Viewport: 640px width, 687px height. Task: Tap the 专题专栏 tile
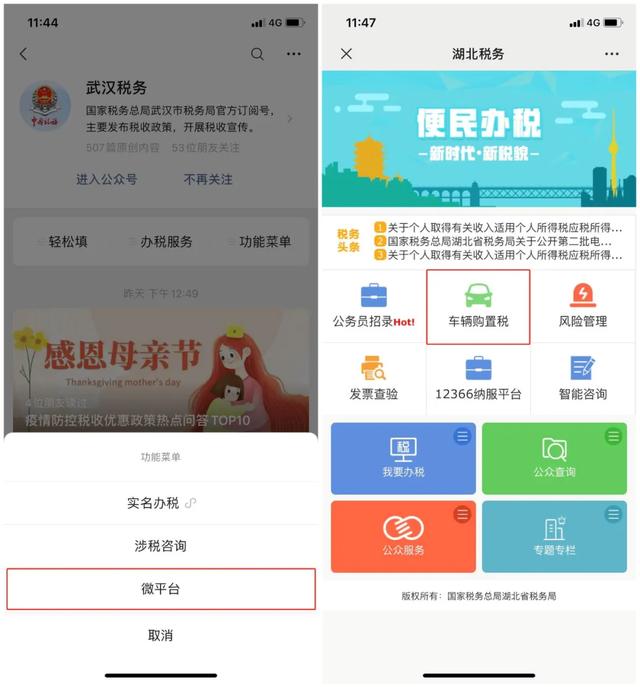(554, 537)
